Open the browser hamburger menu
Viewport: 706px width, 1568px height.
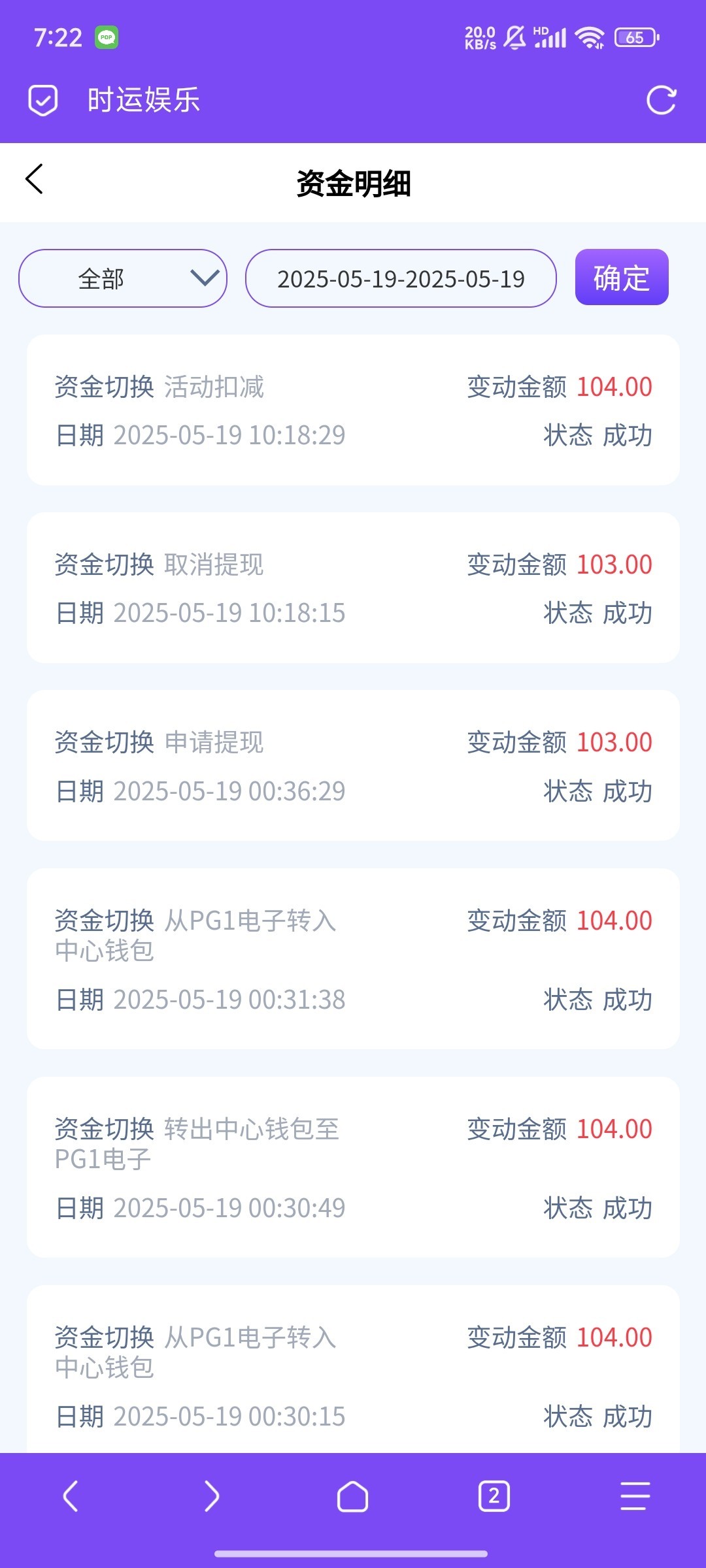pos(635,1495)
